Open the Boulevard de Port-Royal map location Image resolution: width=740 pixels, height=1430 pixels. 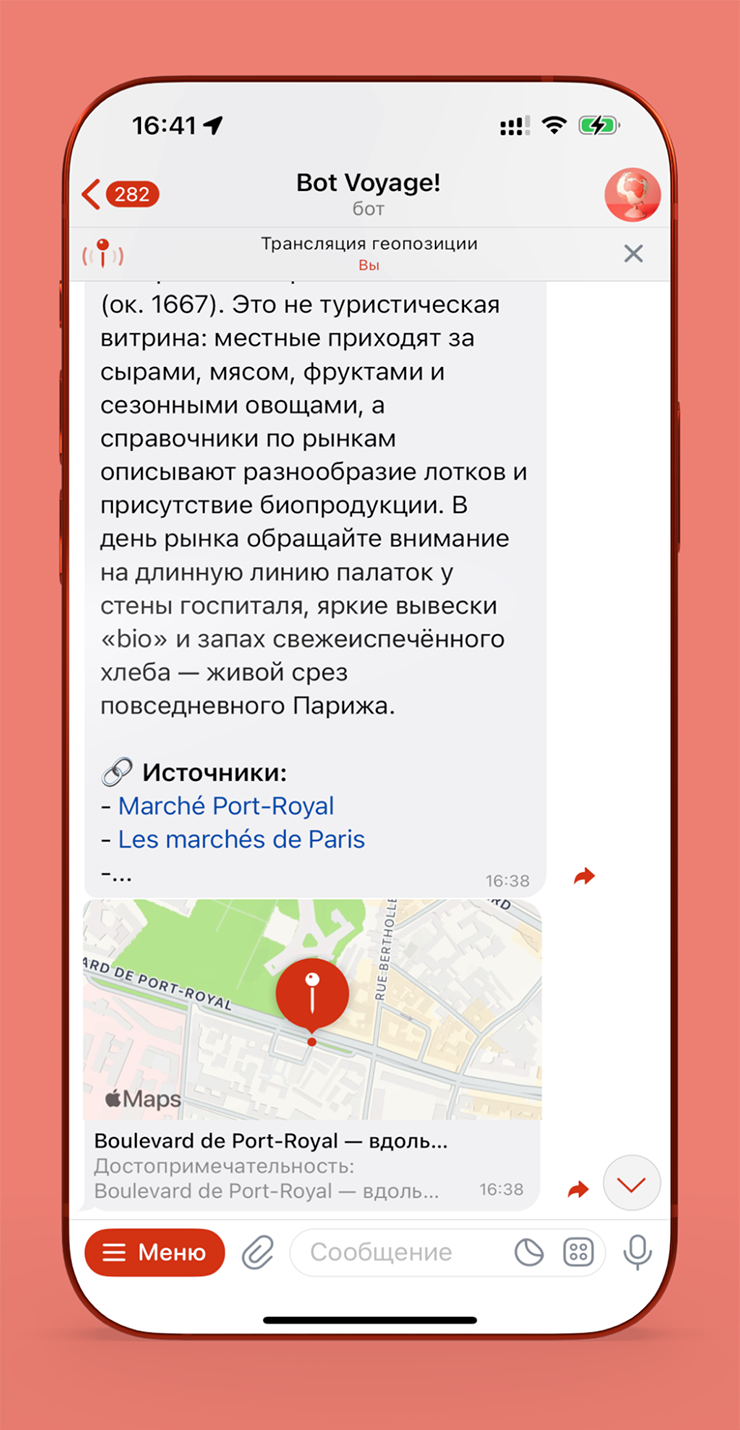pyautogui.click(x=312, y=1010)
